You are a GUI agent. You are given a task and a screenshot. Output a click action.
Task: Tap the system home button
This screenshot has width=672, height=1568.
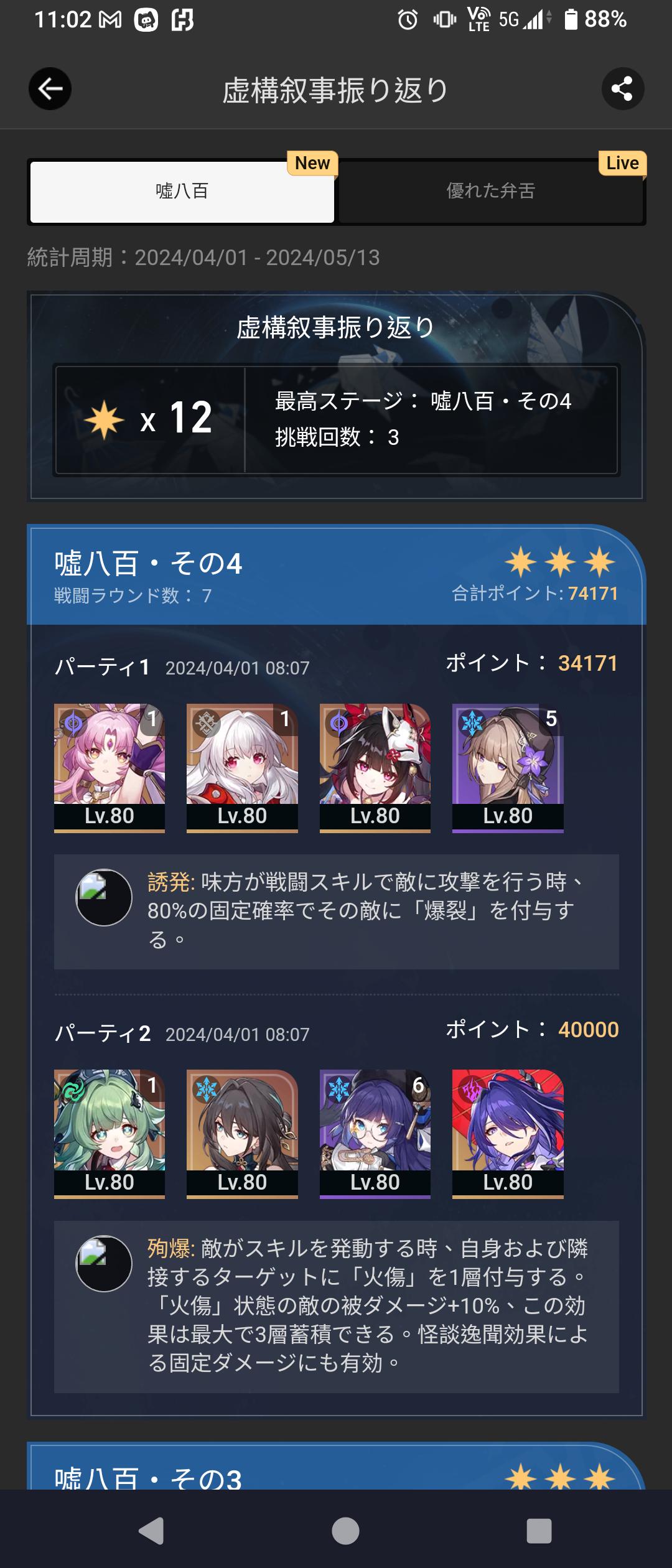345,1531
